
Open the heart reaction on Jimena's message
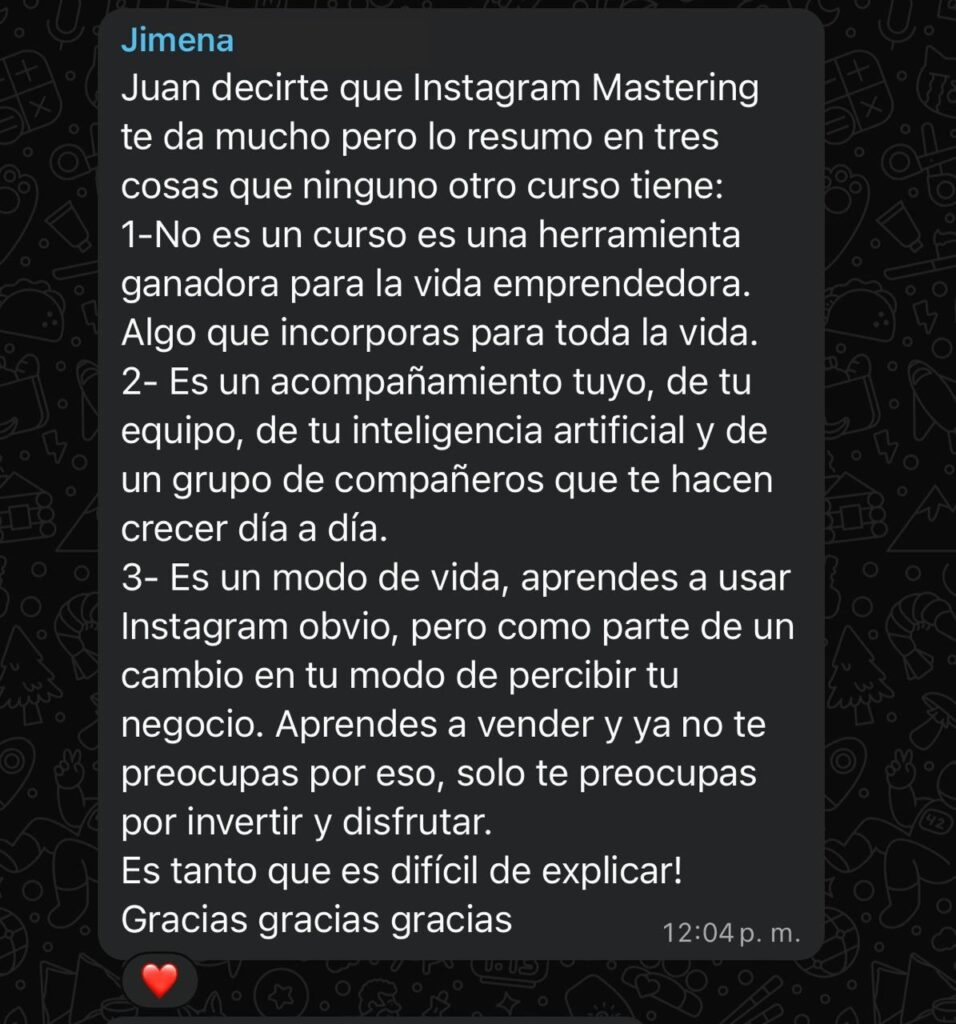[x=159, y=980]
